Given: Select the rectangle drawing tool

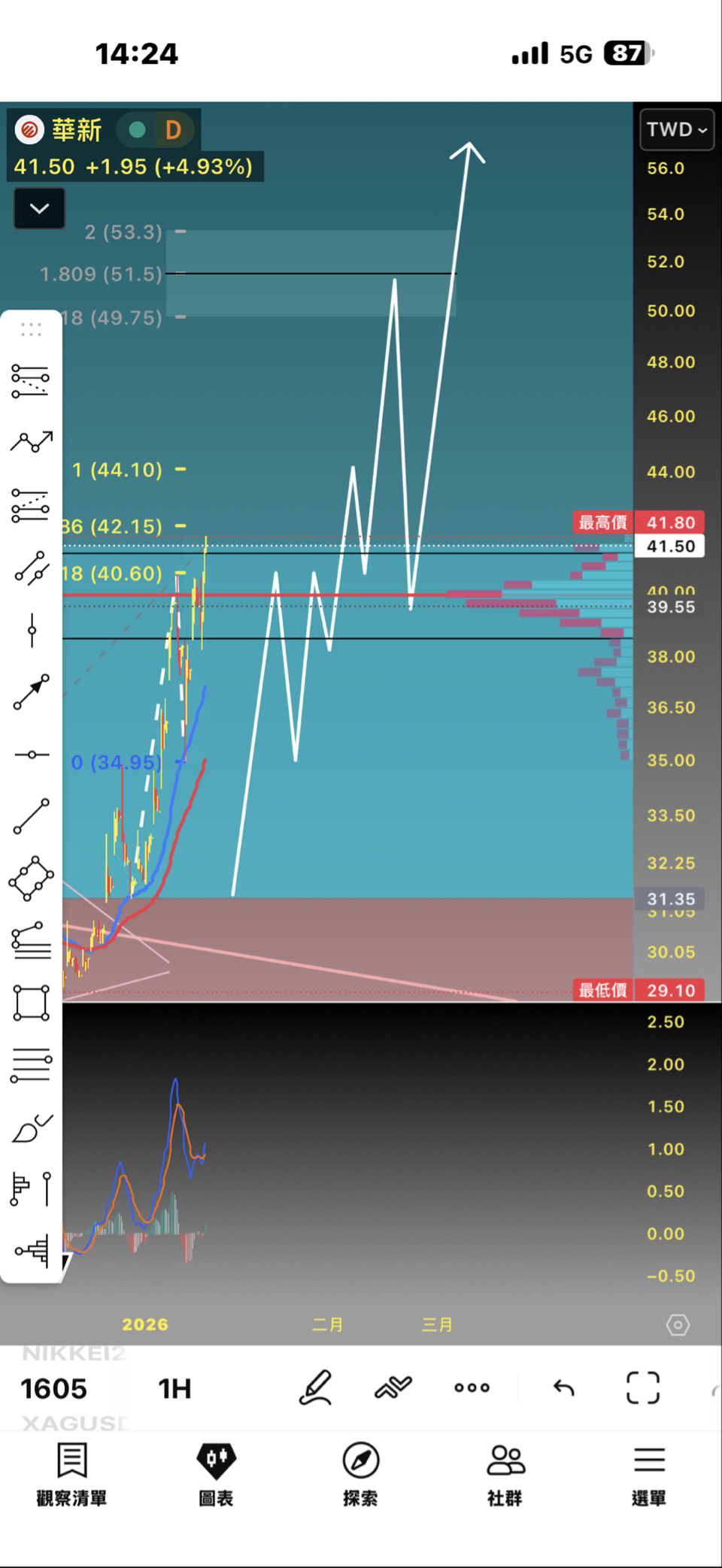Looking at the screenshot, I should point(32,1003).
